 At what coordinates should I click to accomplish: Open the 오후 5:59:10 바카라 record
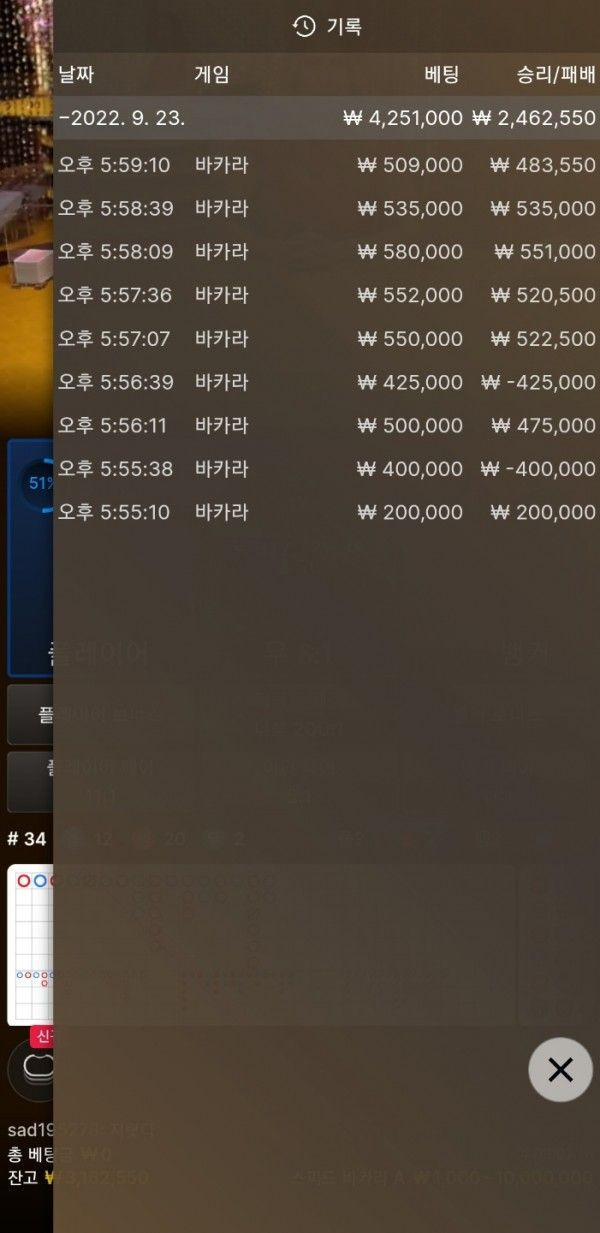(x=326, y=165)
